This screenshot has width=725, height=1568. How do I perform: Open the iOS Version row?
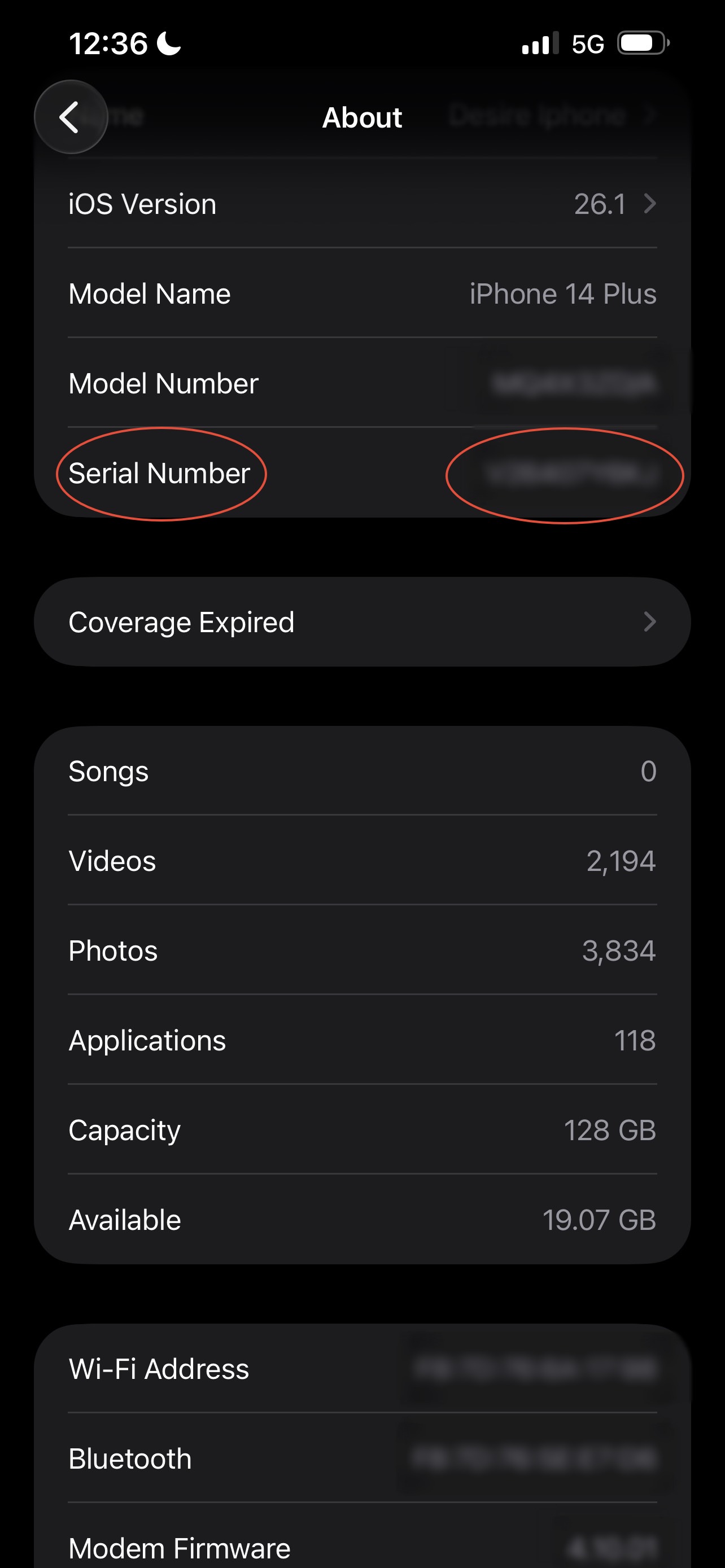pyautogui.click(x=362, y=204)
